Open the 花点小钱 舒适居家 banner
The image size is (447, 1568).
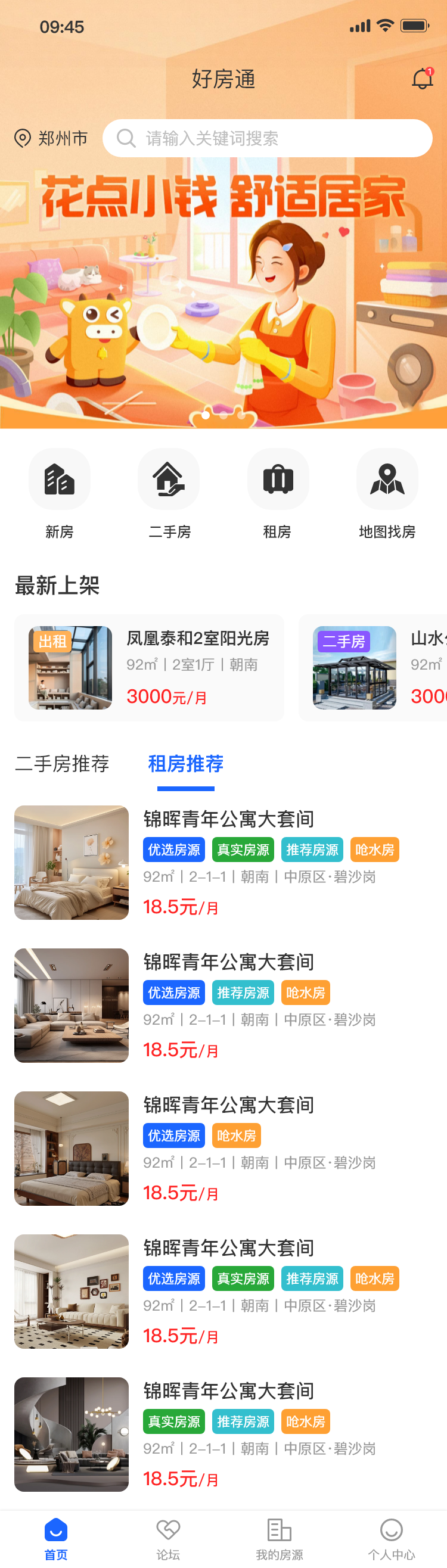pyautogui.click(x=223, y=292)
